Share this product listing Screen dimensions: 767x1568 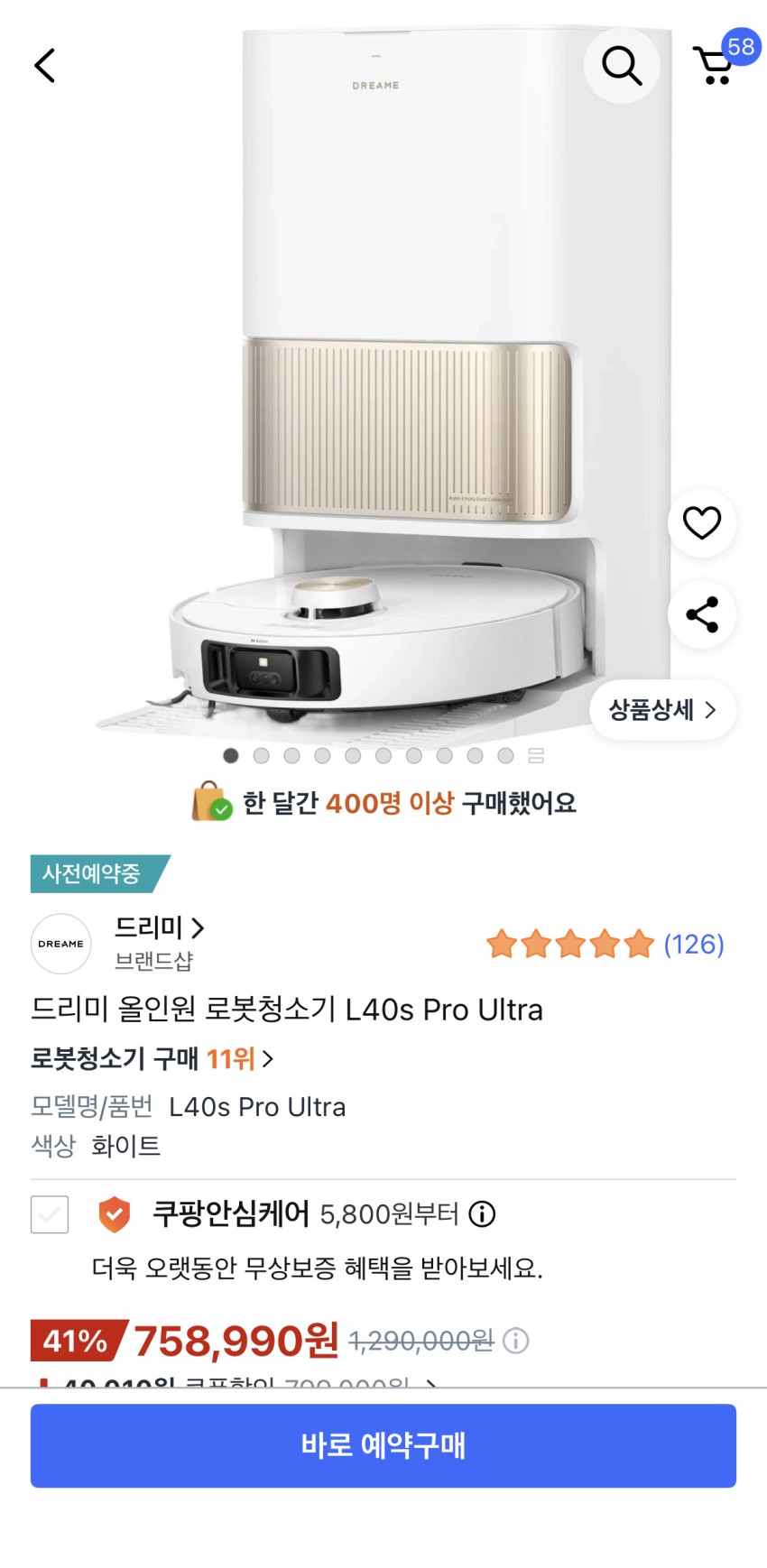pos(701,615)
